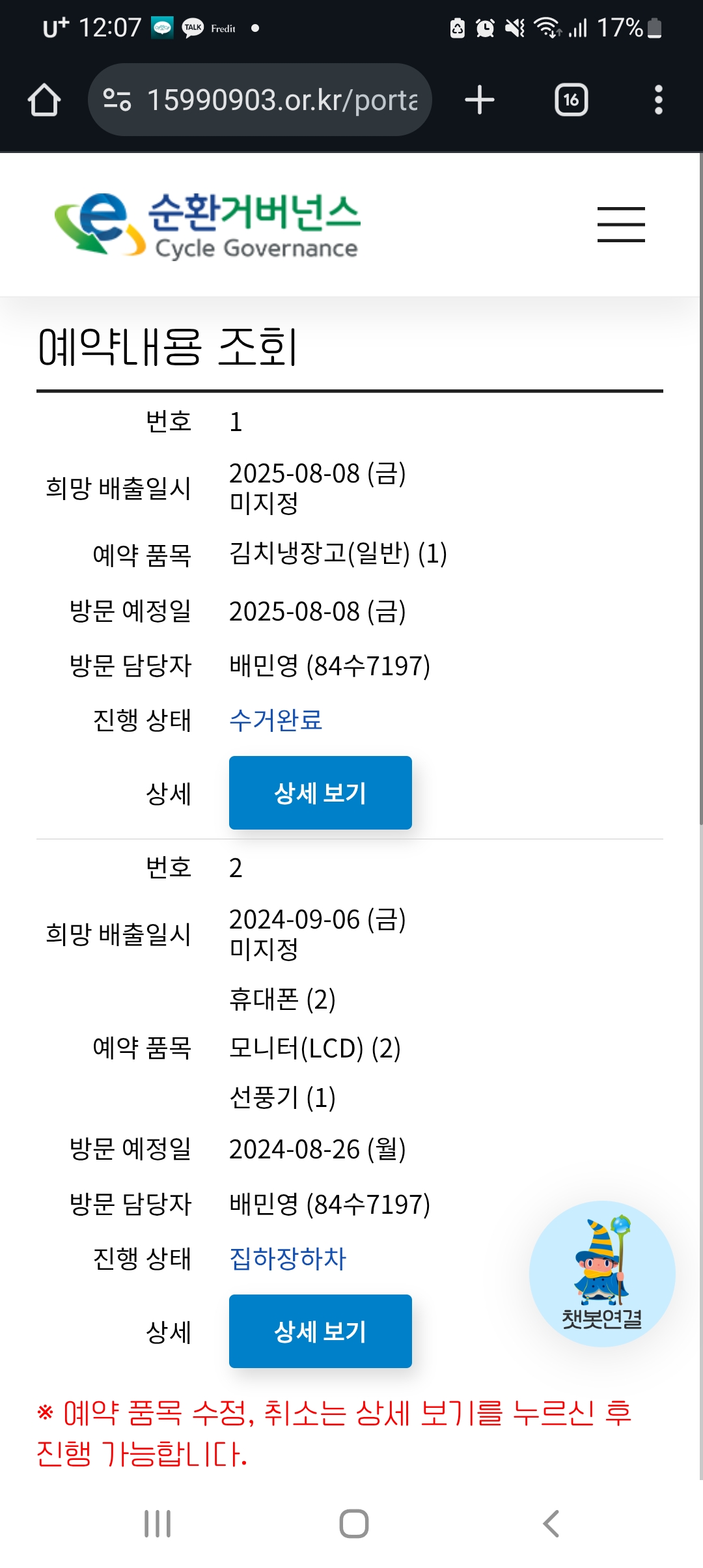Open the 순환거버넌스 logo home link
The width and height of the screenshot is (703, 1568).
coord(208,225)
